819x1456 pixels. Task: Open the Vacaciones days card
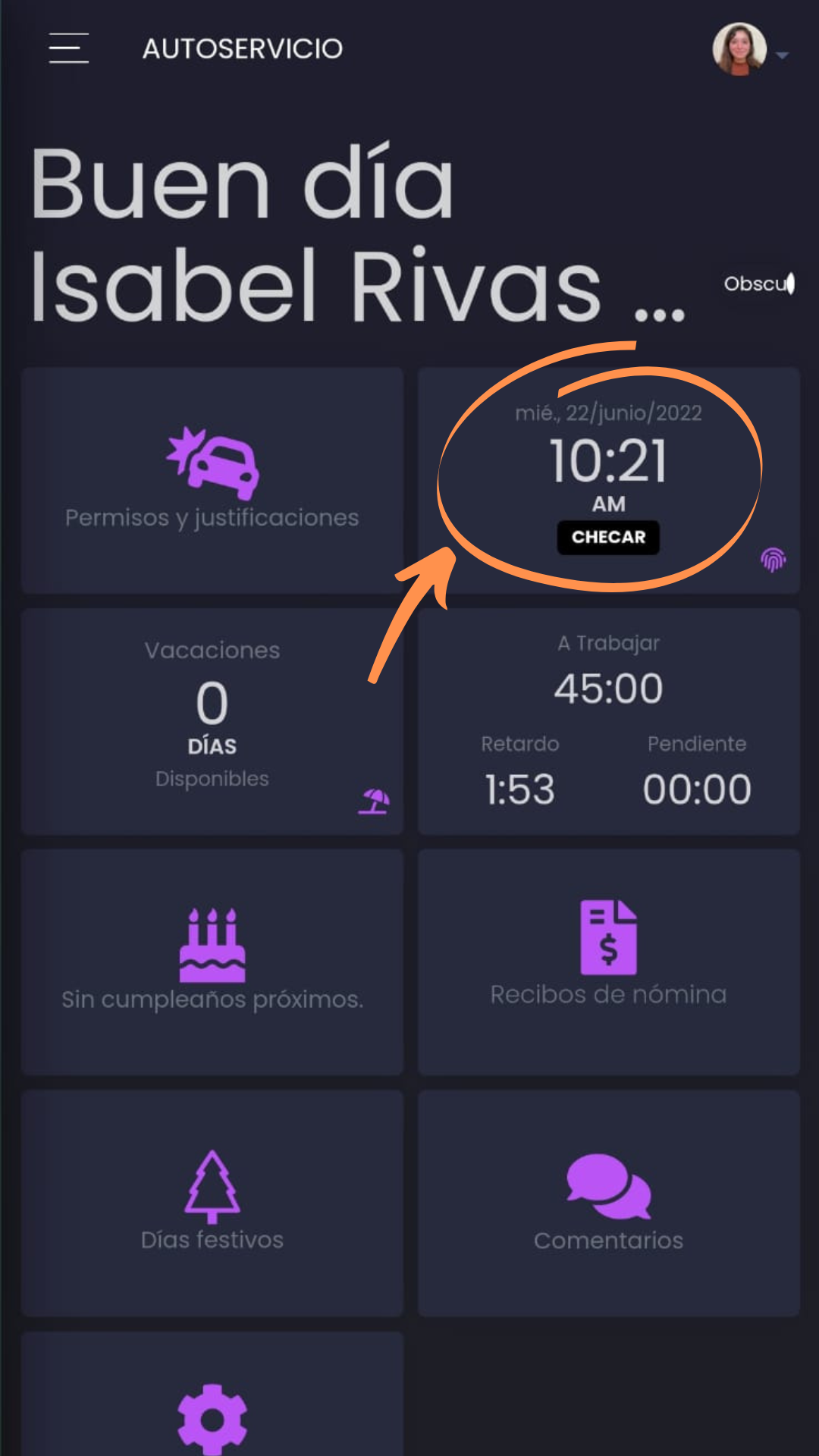pyautogui.click(x=212, y=721)
